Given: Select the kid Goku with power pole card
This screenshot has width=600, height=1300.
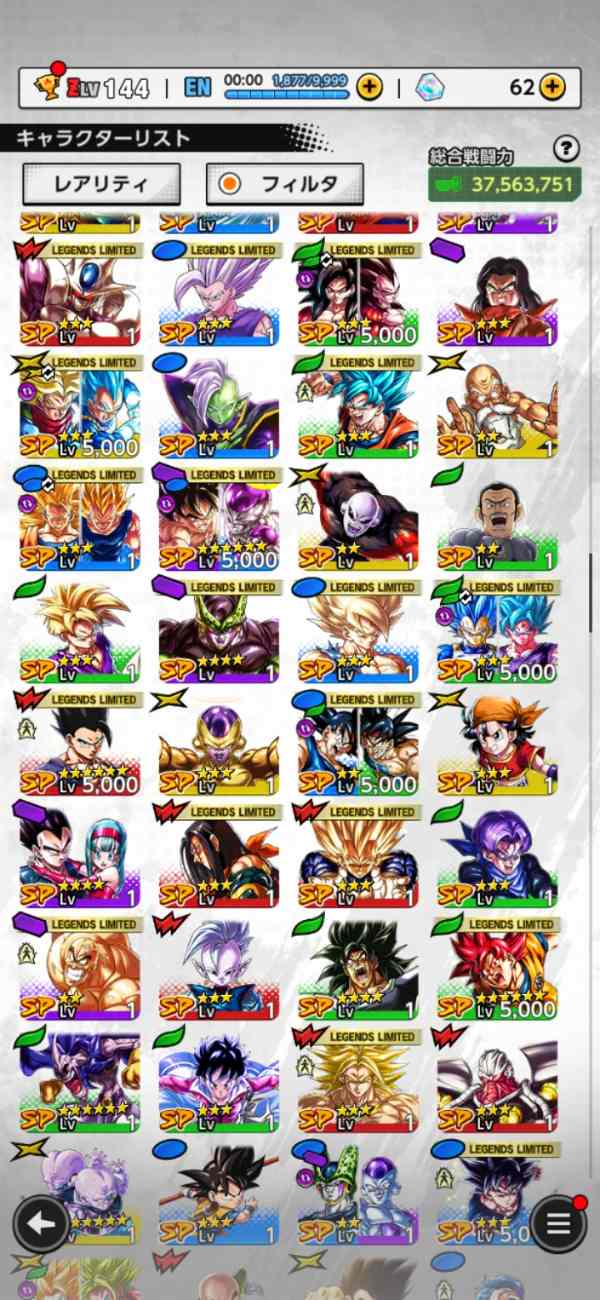Looking at the screenshot, I should pyautogui.click(x=218, y=1190).
